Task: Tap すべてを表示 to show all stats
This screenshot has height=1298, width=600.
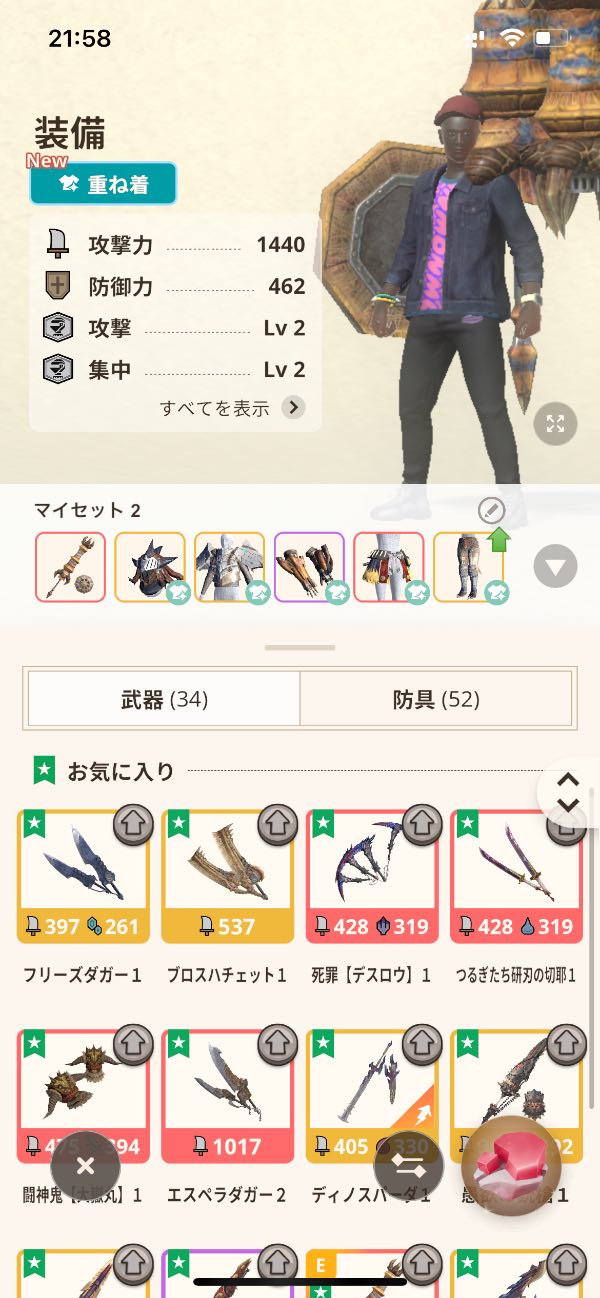Action: (232, 407)
